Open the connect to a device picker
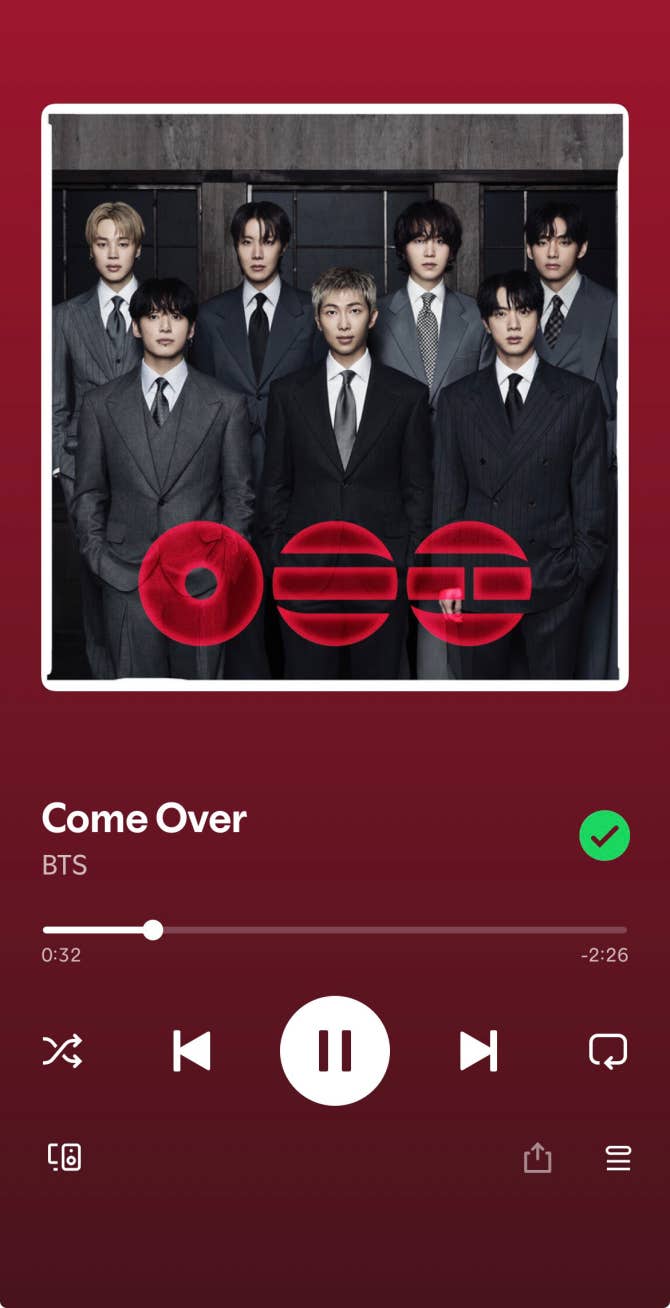Image resolution: width=670 pixels, height=1308 pixels. [x=65, y=1158]
